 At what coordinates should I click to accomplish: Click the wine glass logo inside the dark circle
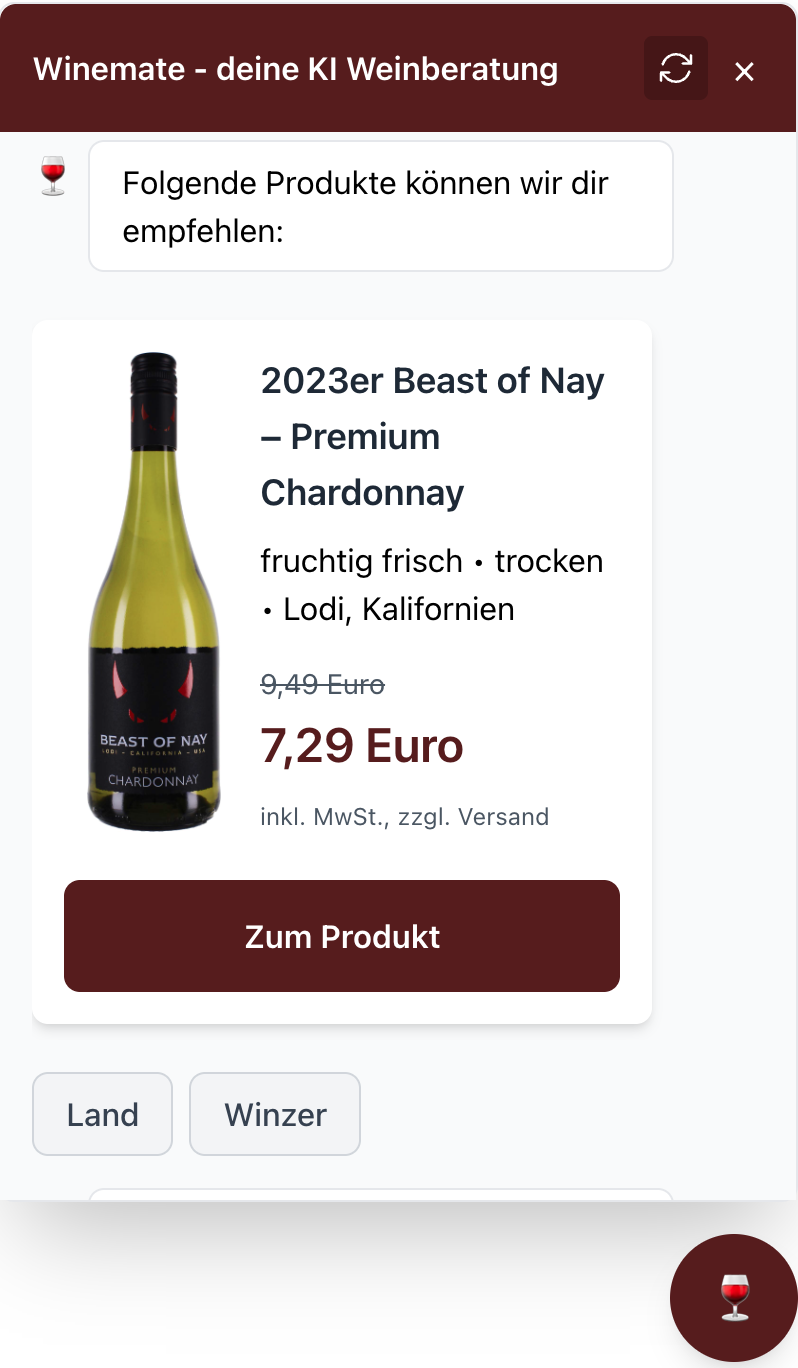click(x=733, y=1297)
